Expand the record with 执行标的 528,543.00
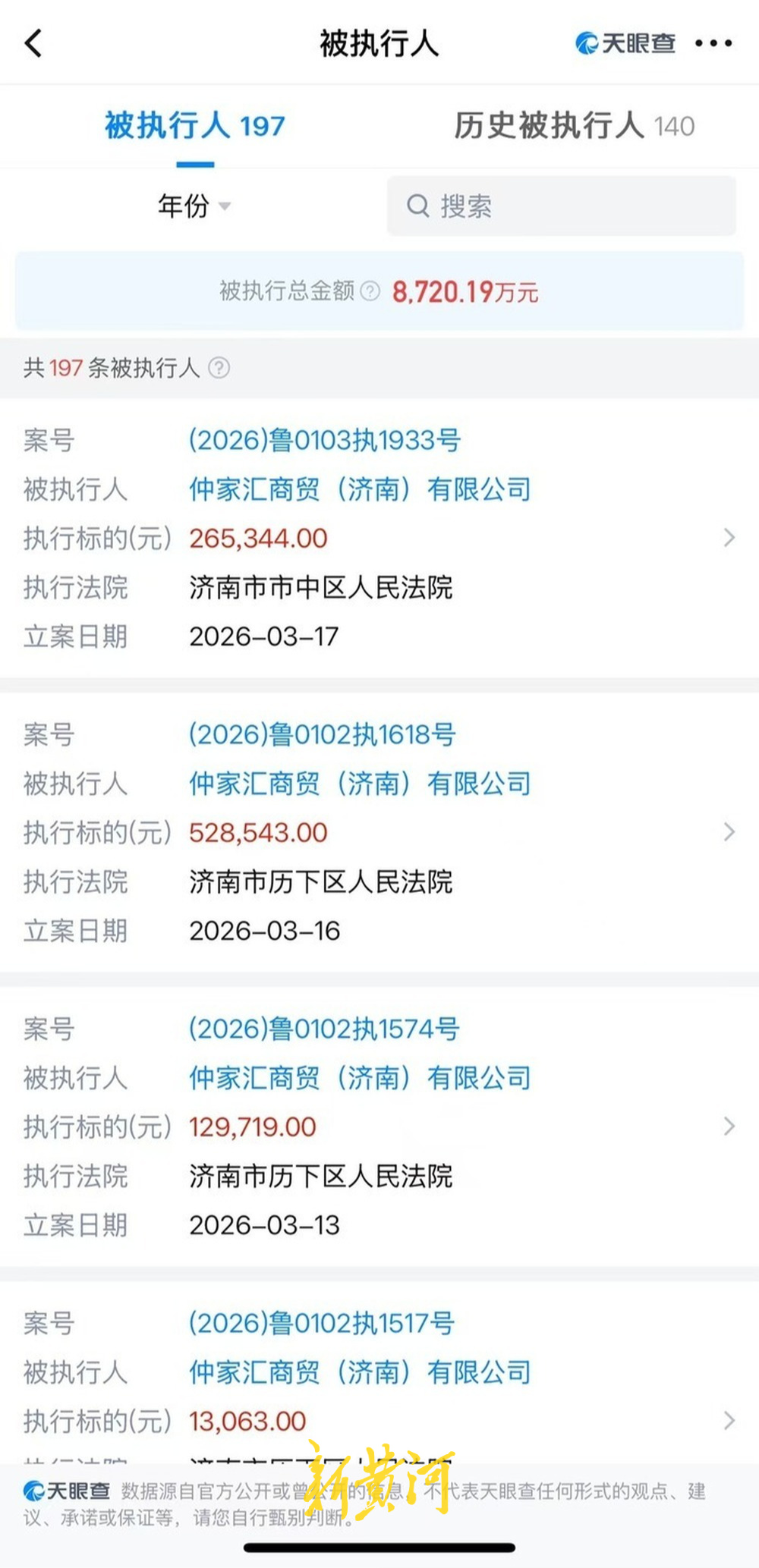Screen dimensions: 759x1568 (729, 832)
